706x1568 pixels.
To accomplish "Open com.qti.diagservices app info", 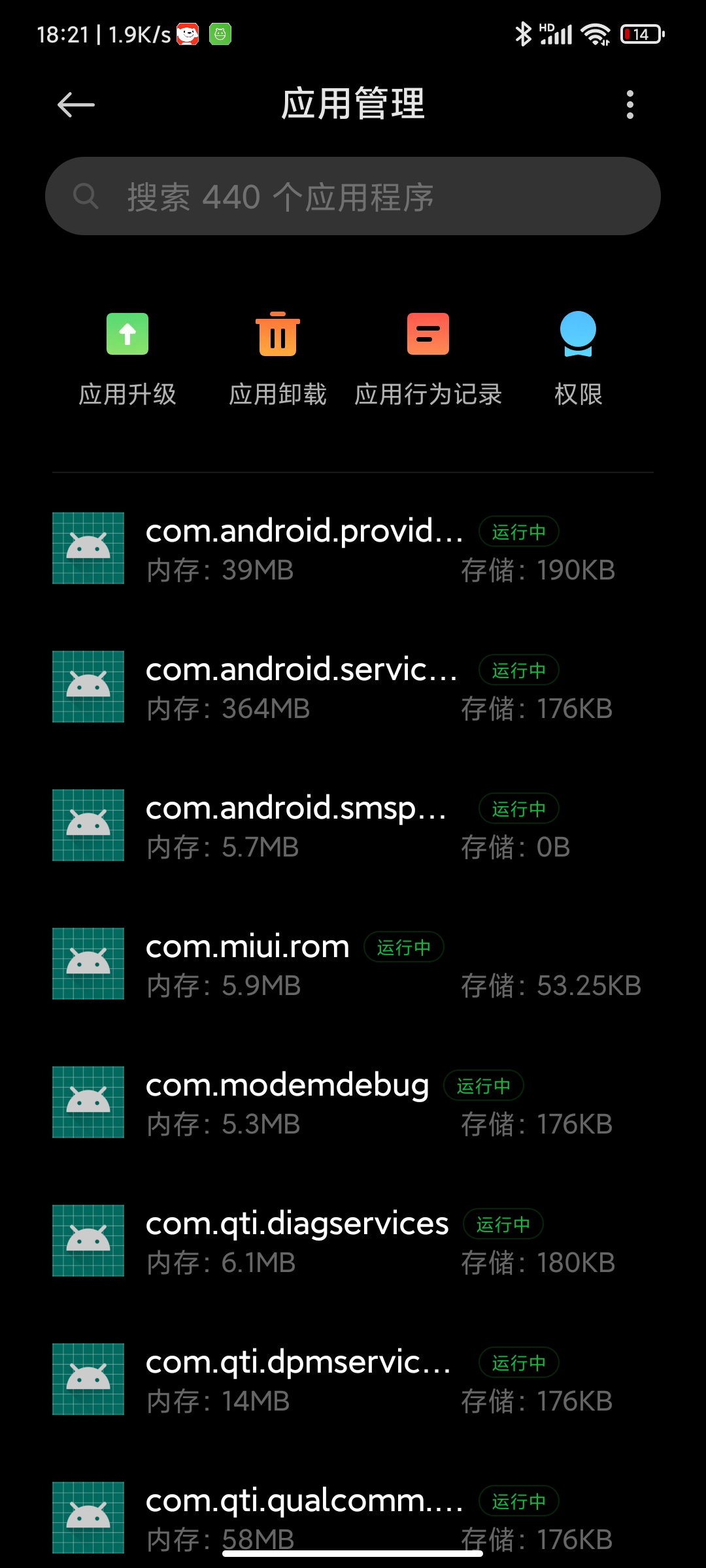I will tap(353, 1241).
